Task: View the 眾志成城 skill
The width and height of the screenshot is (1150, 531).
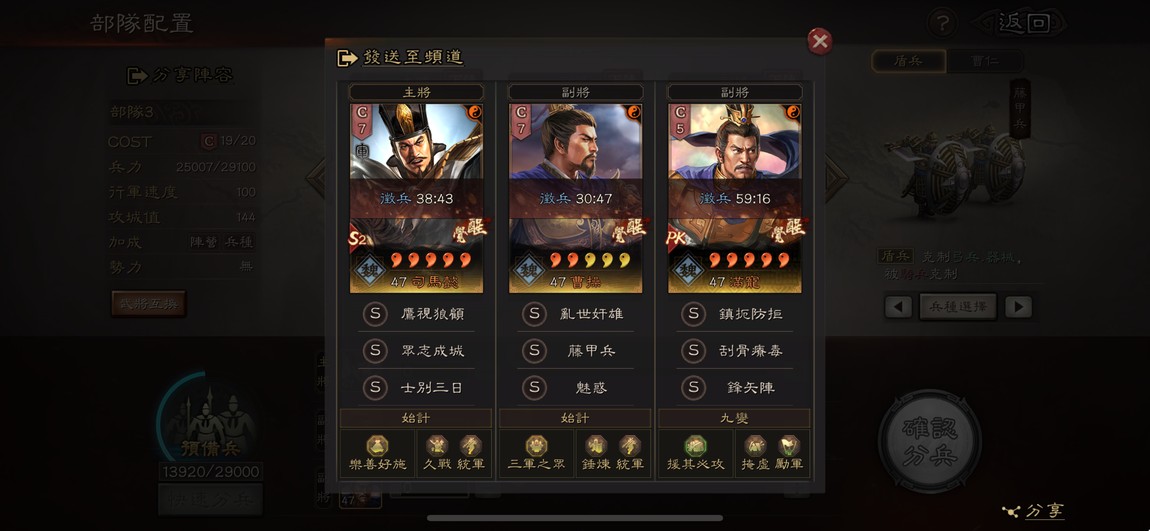Action: point(416,351)
